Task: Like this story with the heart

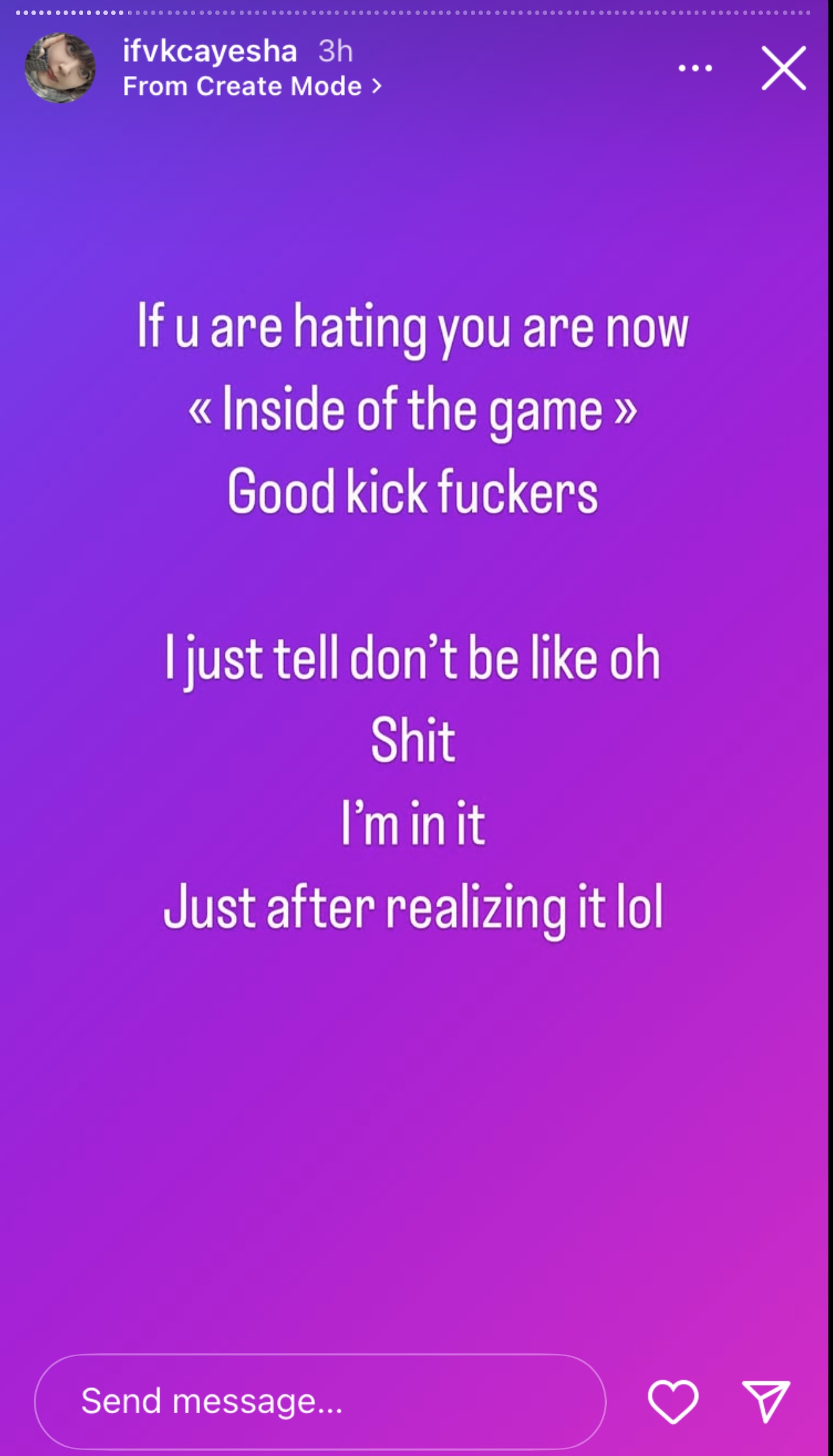Action: click(673, 1402)
